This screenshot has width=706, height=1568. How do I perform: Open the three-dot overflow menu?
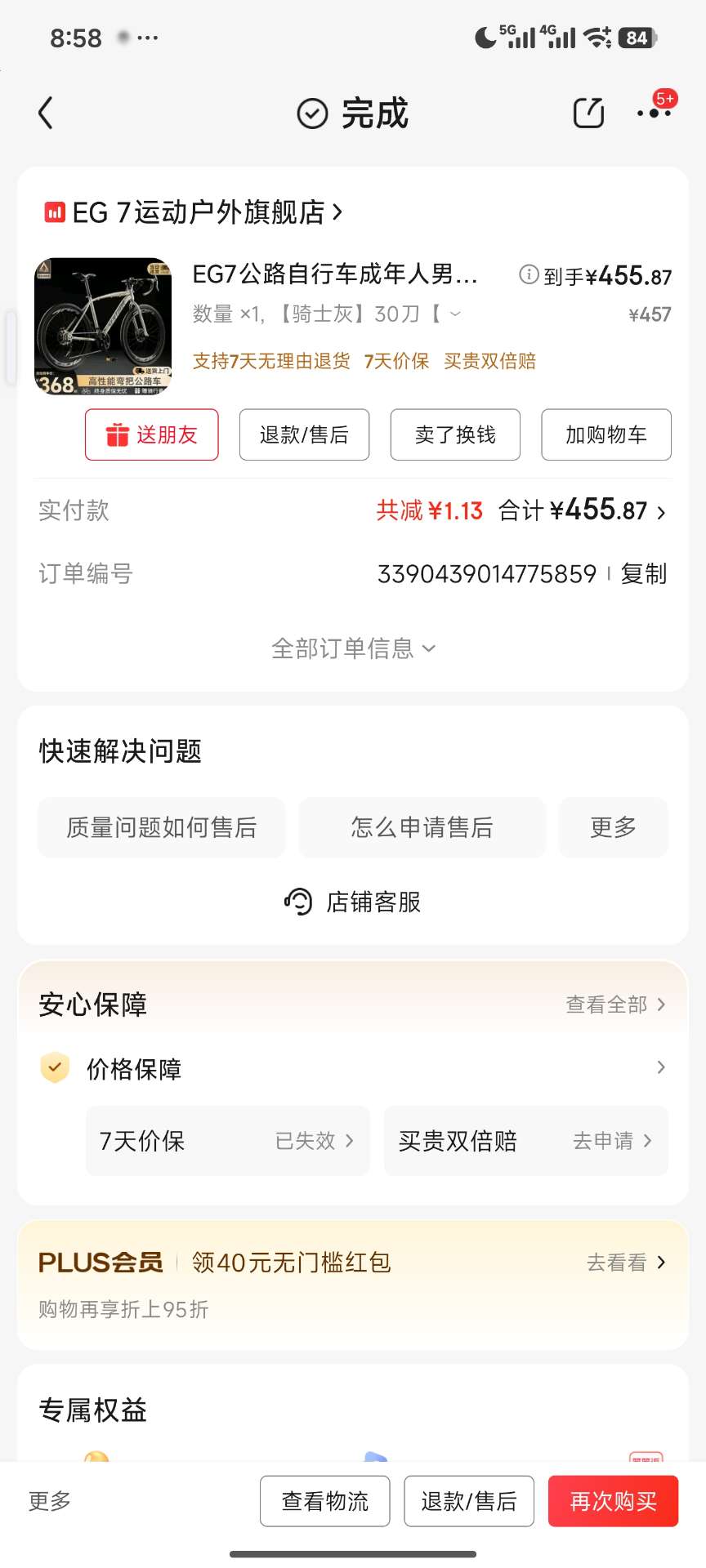pos(654,114)
